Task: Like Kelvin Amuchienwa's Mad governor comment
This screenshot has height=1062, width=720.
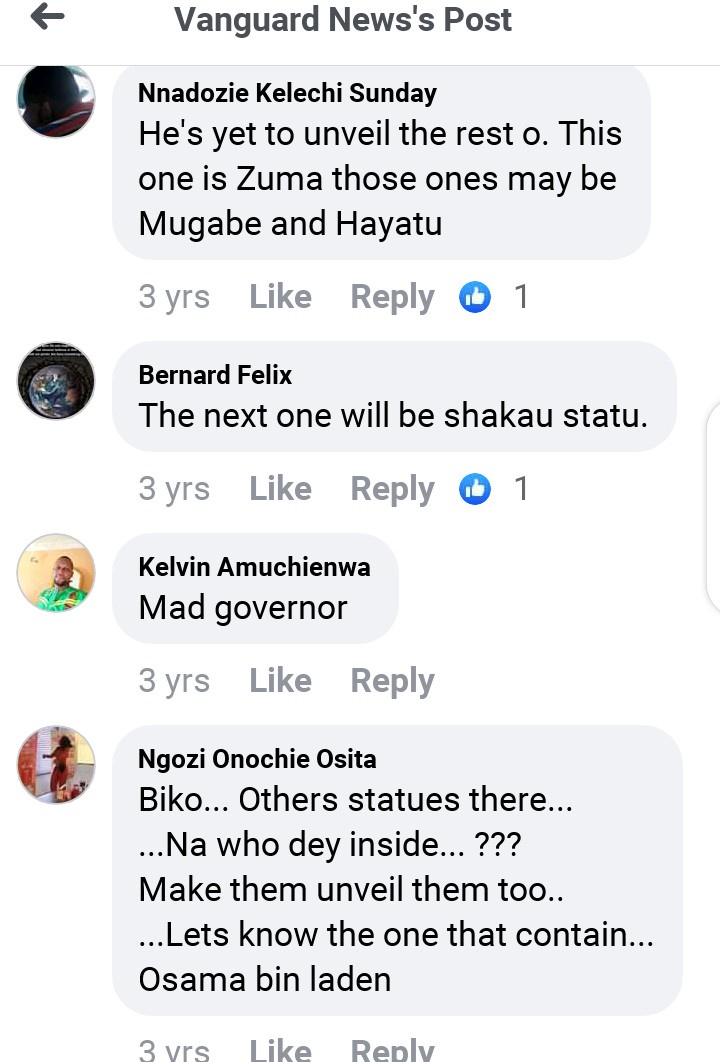Action: 280,681
